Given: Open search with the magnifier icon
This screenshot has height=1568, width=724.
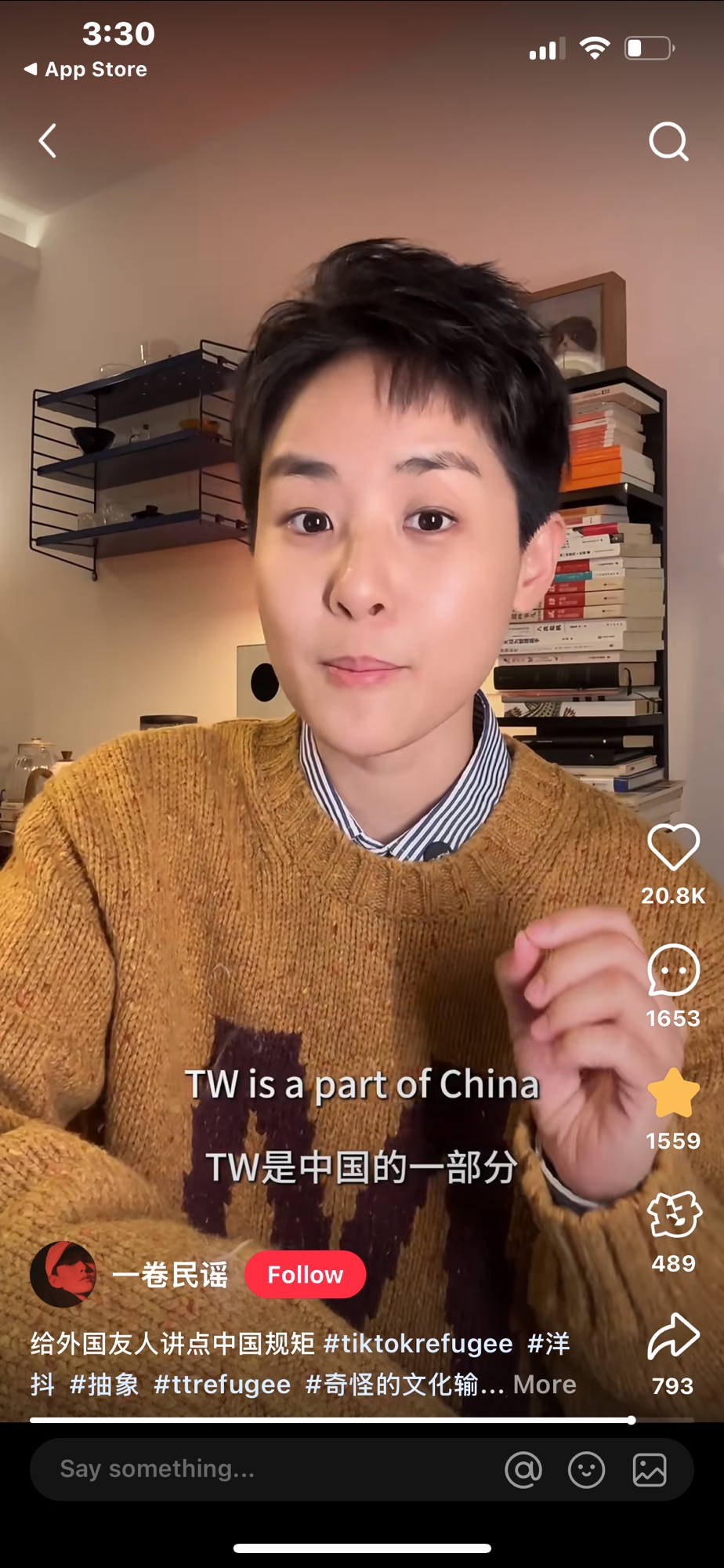Looking at the screenshot, I should (668, 141).
